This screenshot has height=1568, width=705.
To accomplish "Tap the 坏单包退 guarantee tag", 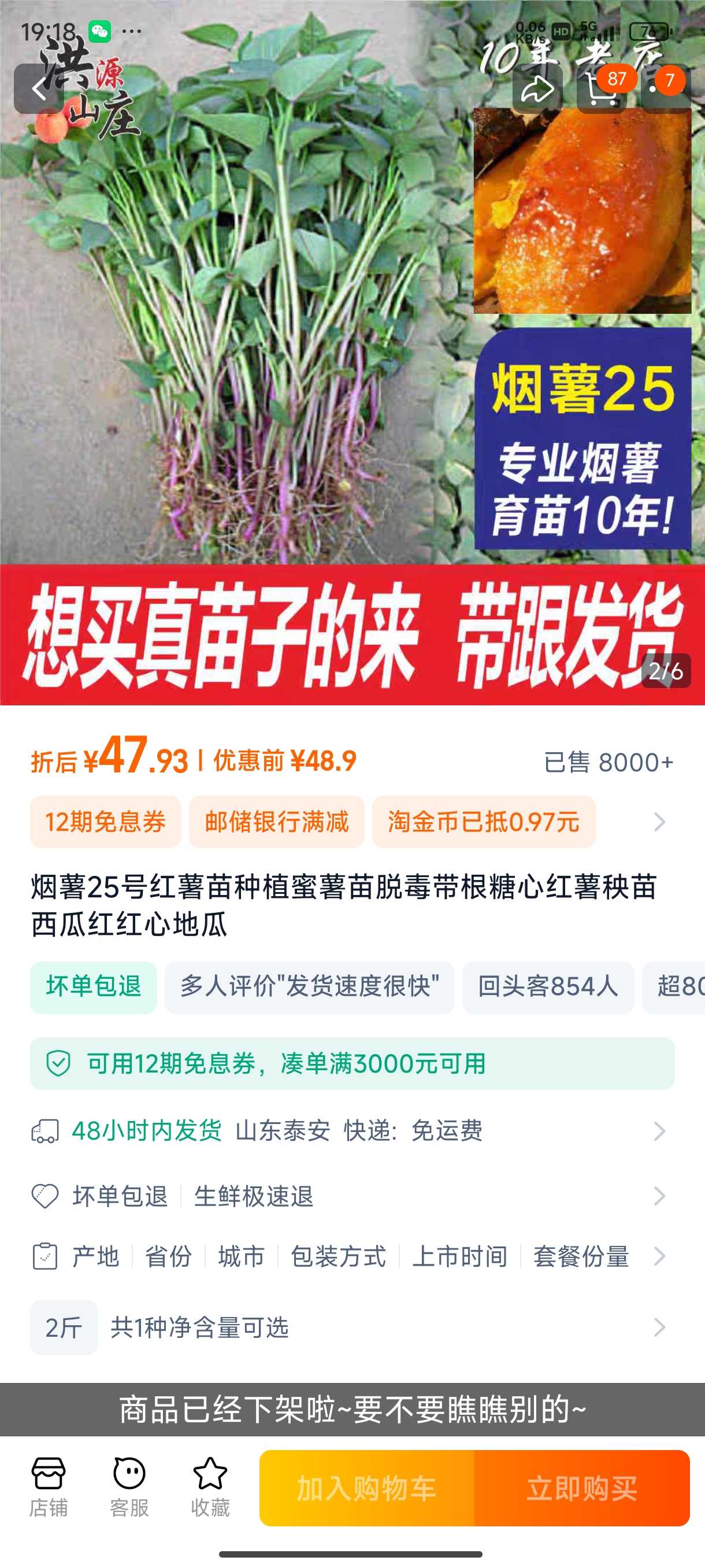I will (94, 988).
